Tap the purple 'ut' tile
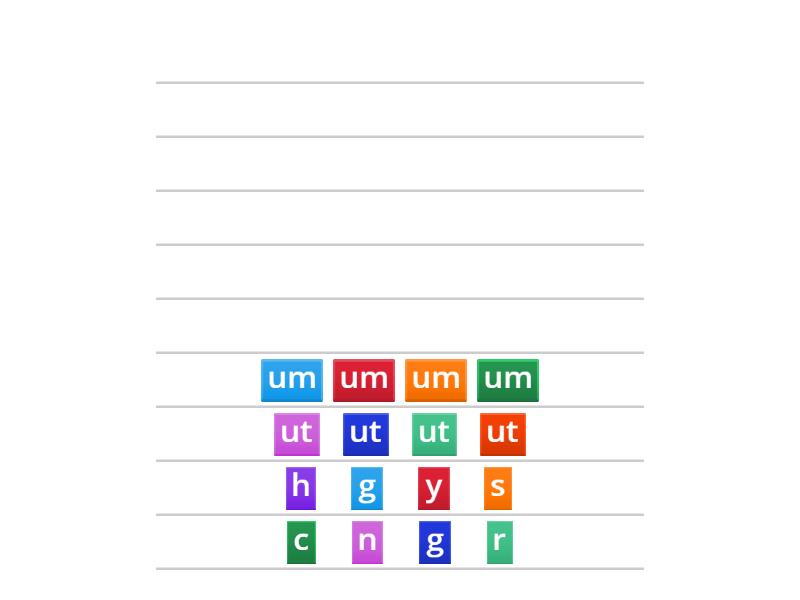 297,434
